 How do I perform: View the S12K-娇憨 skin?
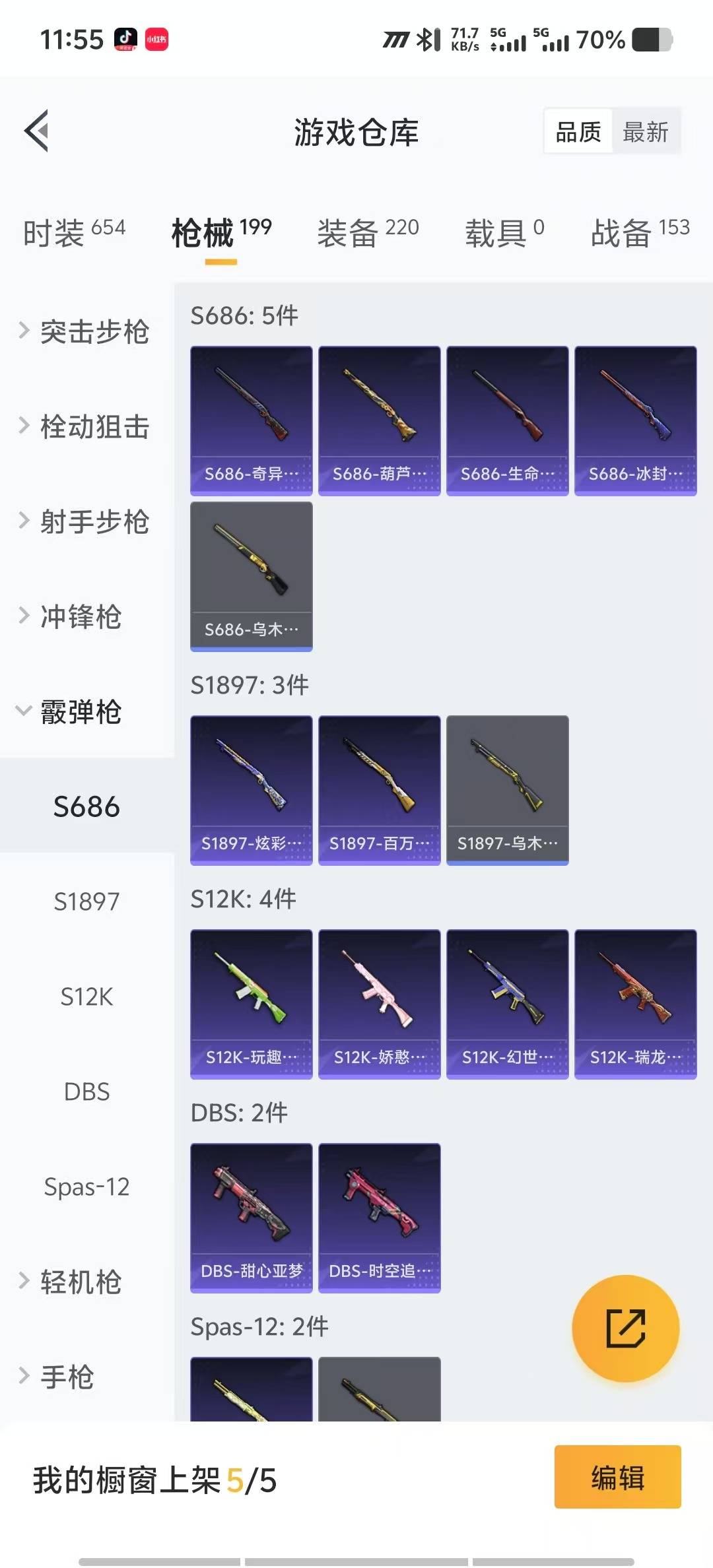tap(379, 1004)
